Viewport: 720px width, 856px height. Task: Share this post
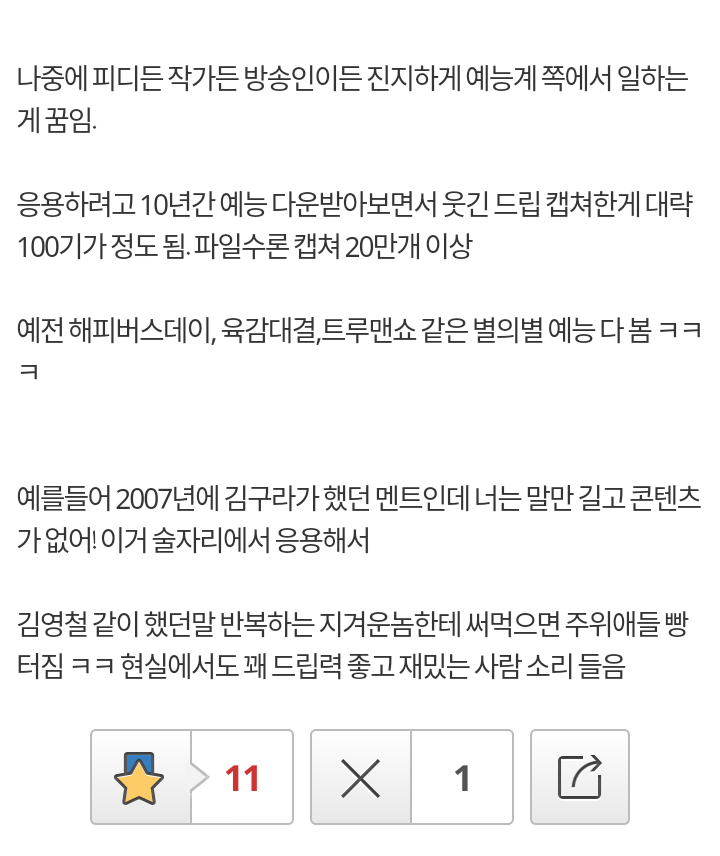[580, 777]
